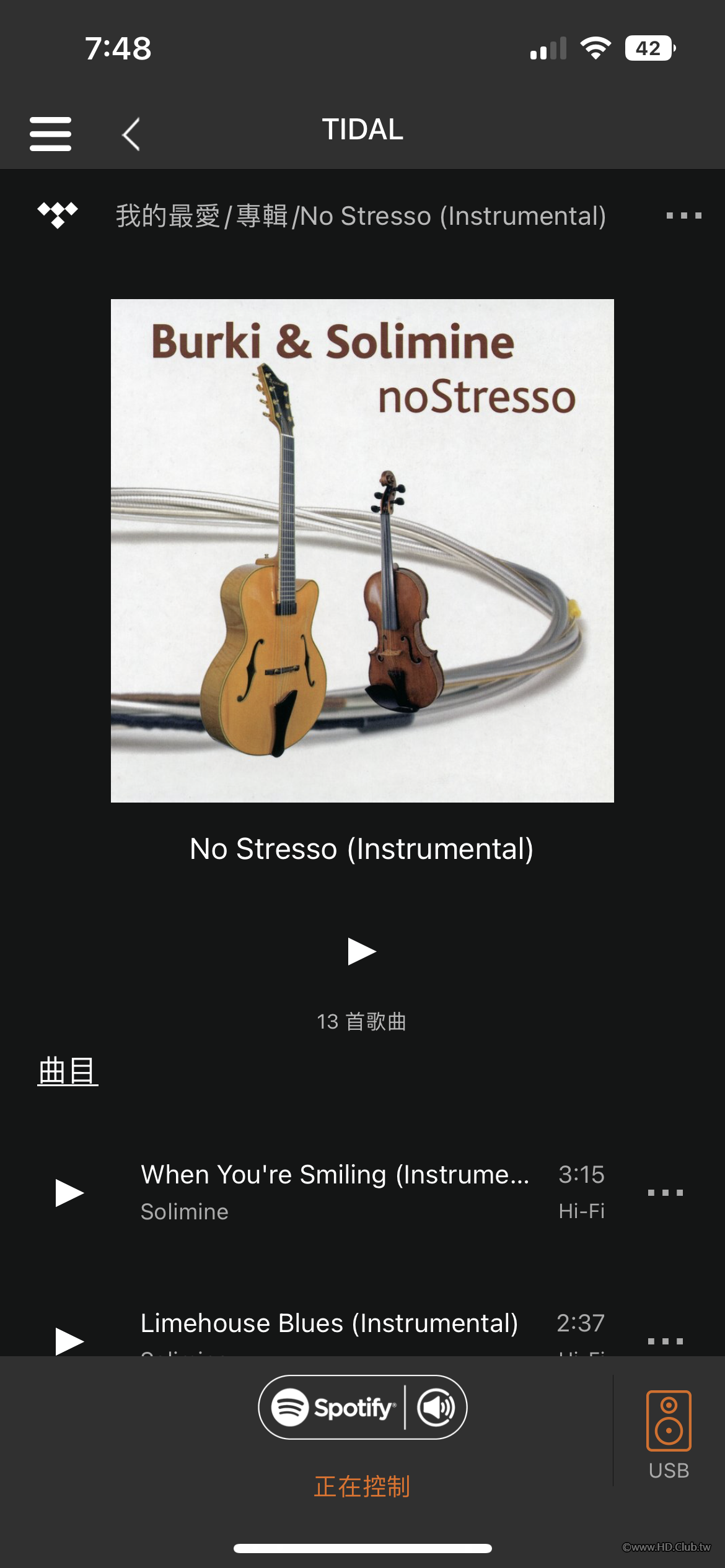Open the Spotify now-playing control

[x=362, y=1407]
